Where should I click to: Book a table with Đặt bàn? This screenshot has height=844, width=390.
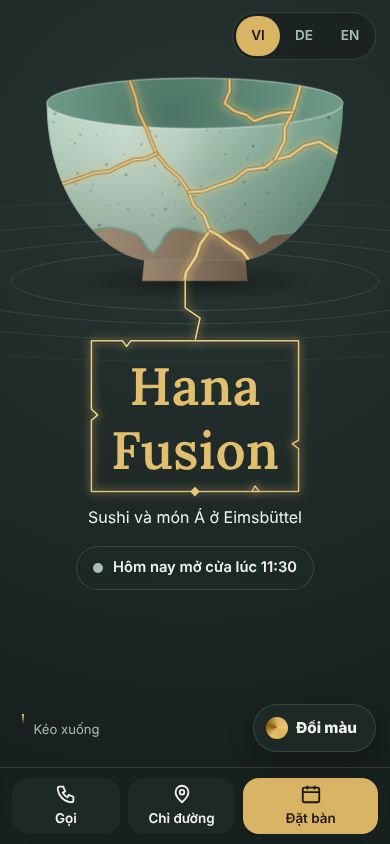310,806
